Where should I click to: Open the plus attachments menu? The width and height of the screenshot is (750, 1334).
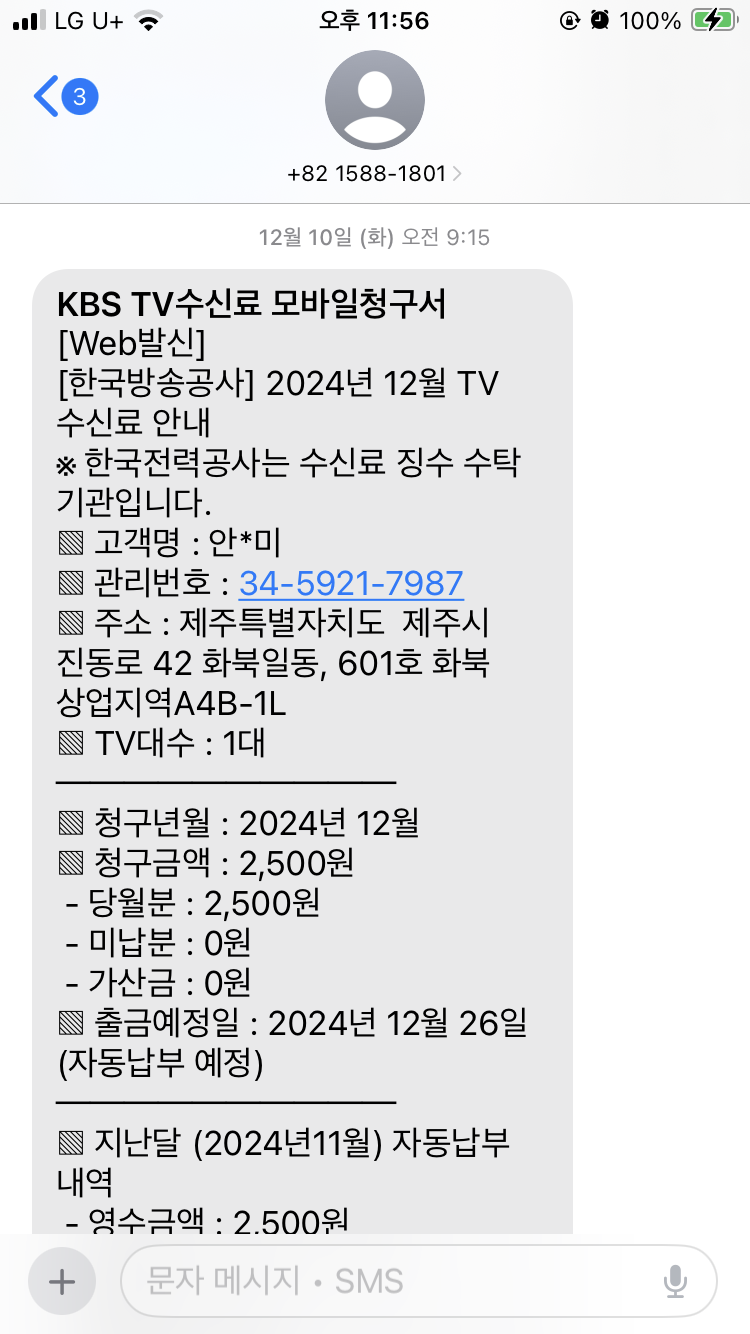[x=62, y=1281]
